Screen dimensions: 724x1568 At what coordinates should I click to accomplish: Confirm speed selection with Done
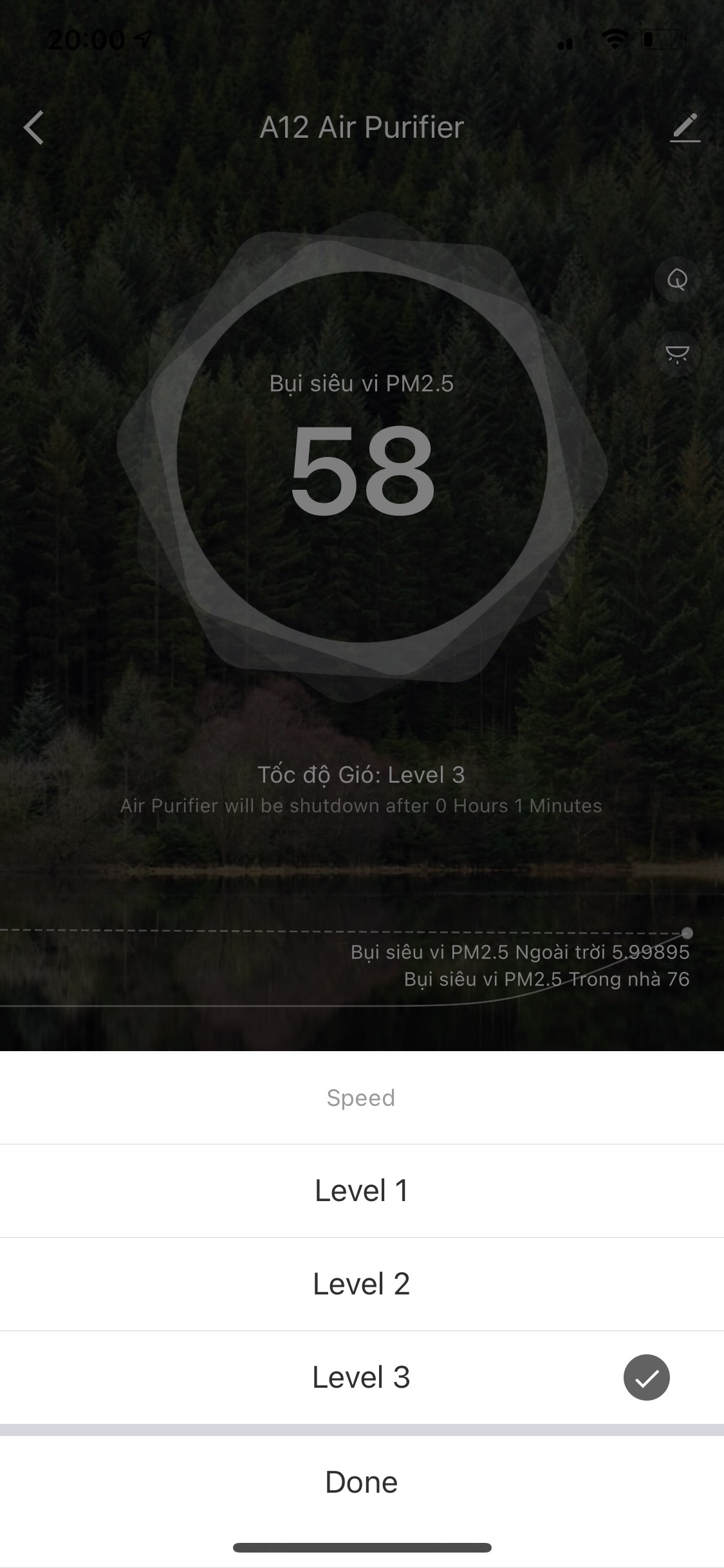[x=362, y=1482]
